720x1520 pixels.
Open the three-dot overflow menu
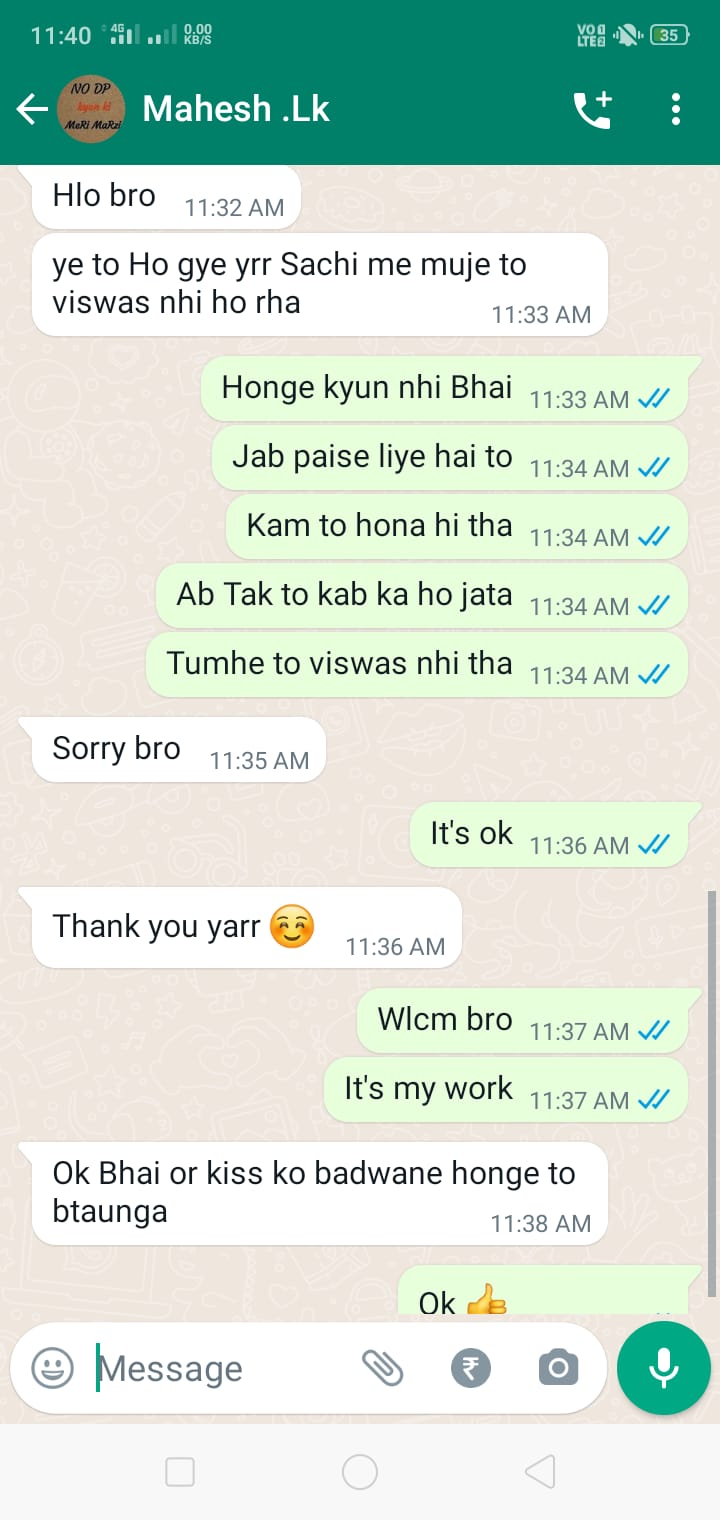point(676,109)
